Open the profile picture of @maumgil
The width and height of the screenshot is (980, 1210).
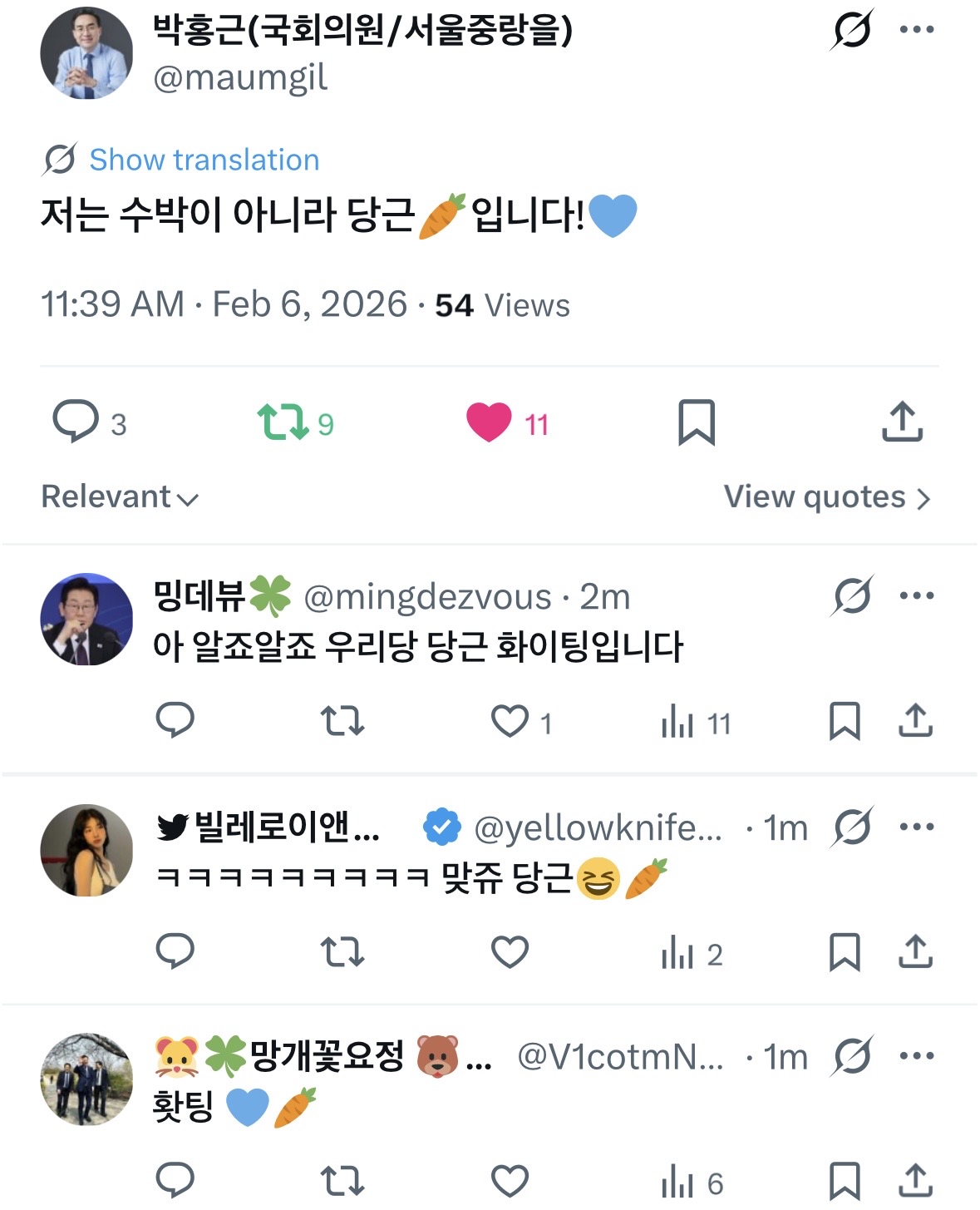(x=86, y=53)
